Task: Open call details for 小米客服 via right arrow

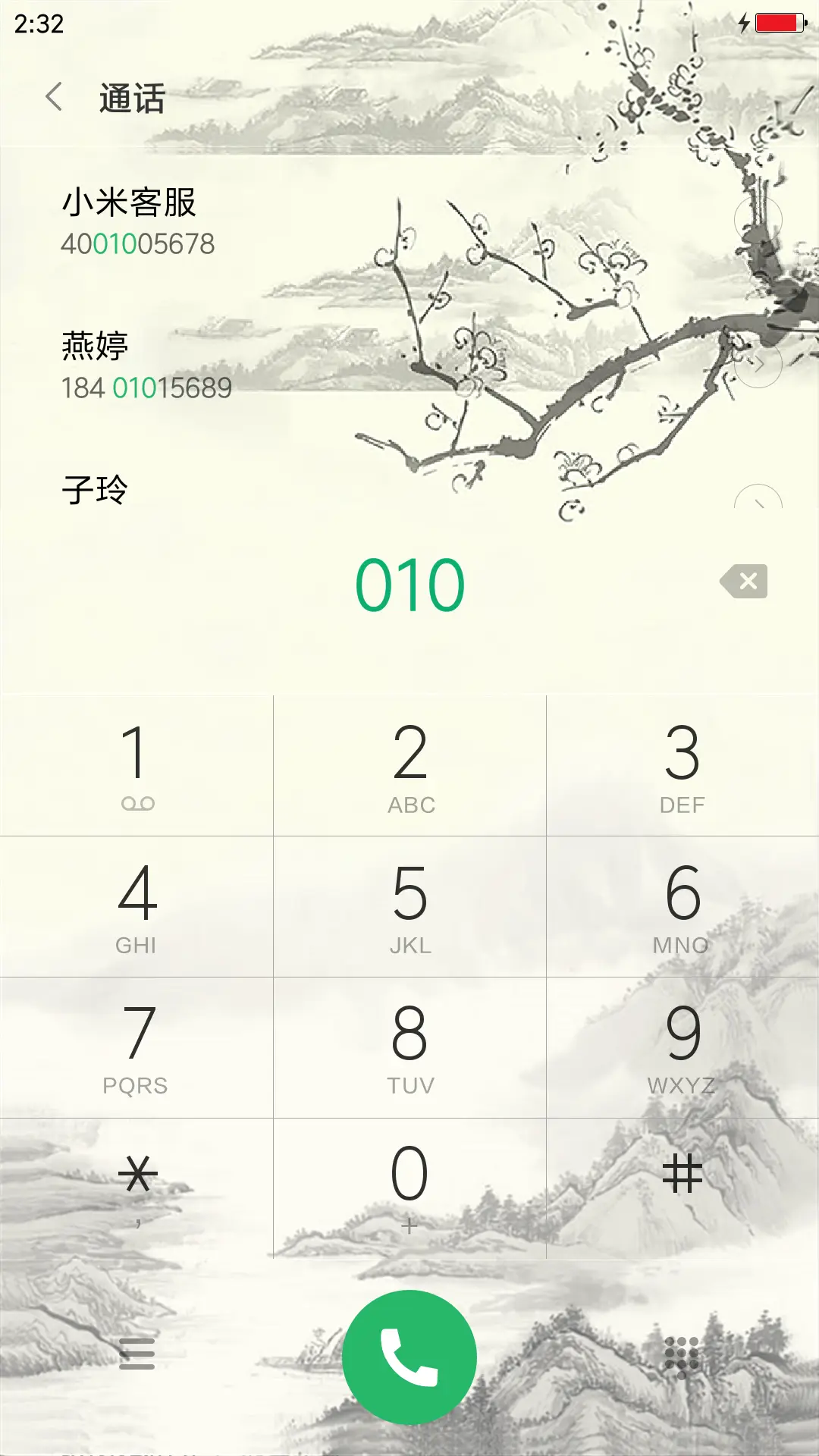Action: click(760, 220)
